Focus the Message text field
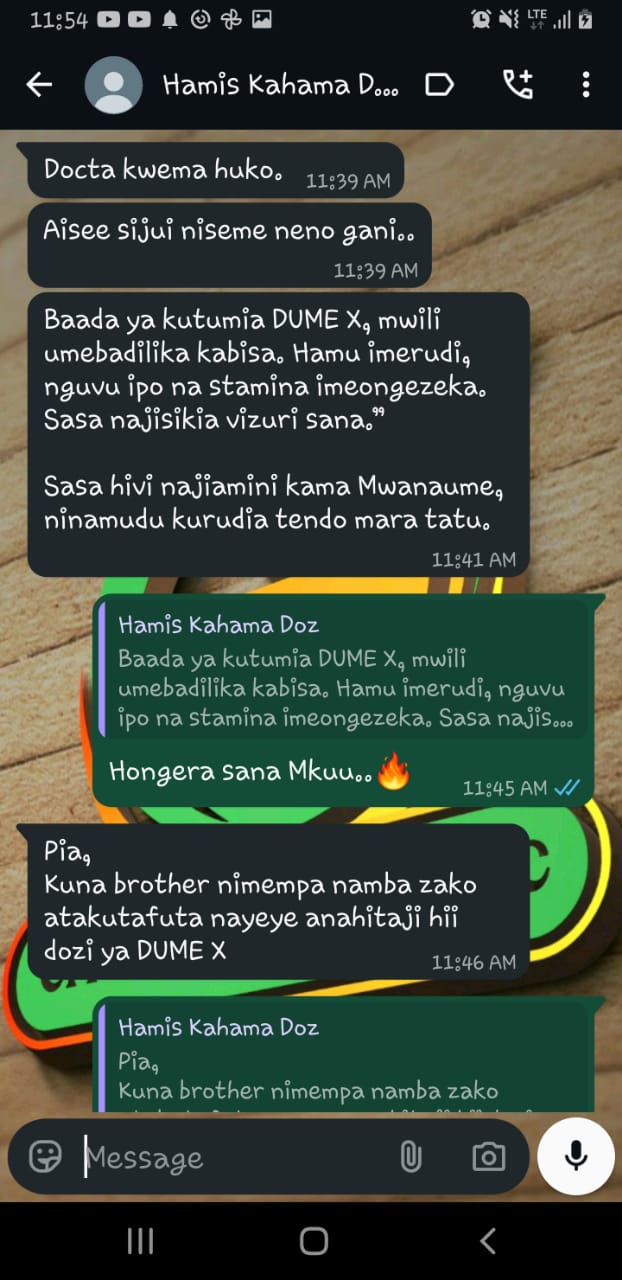Viewport: 622px width, 1280px height. 230,1157
